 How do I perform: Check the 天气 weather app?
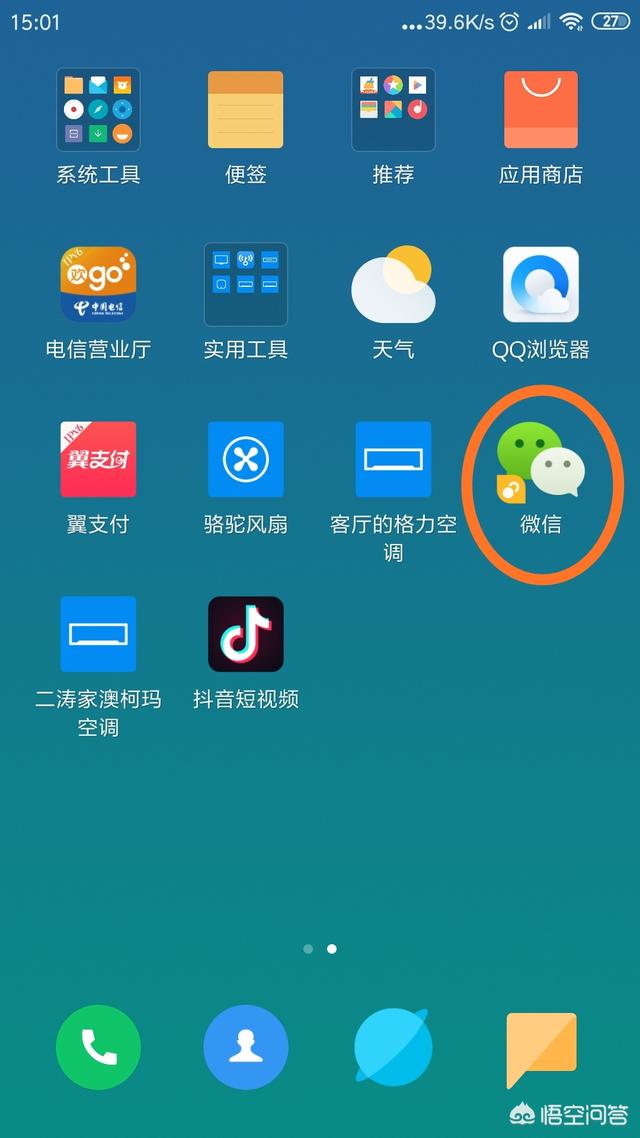click(x=393, y=285)
